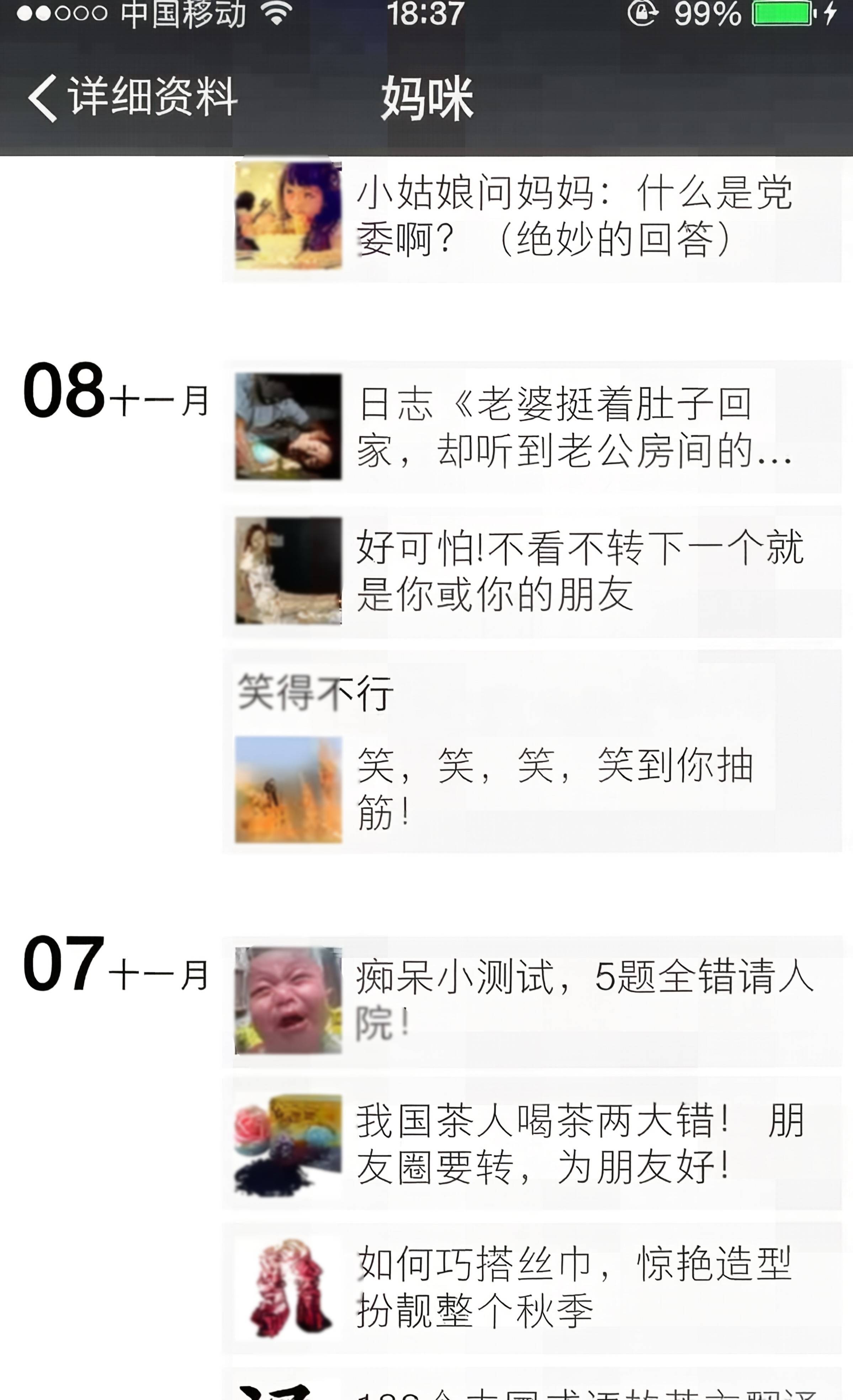Open 日志《老婆挺着肚子回家》 post

tap(531, 427)
